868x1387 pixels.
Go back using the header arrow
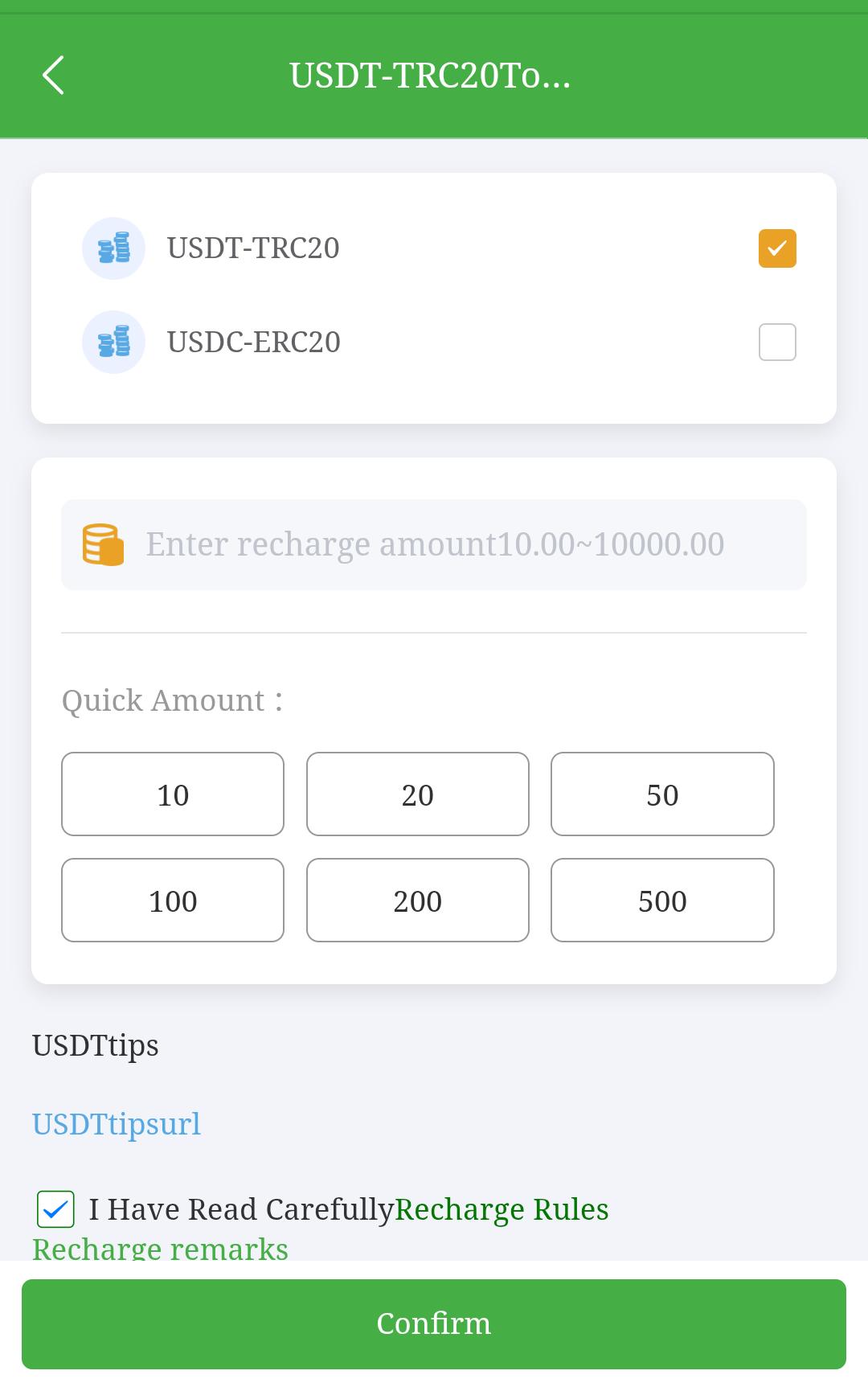point(53,76)
